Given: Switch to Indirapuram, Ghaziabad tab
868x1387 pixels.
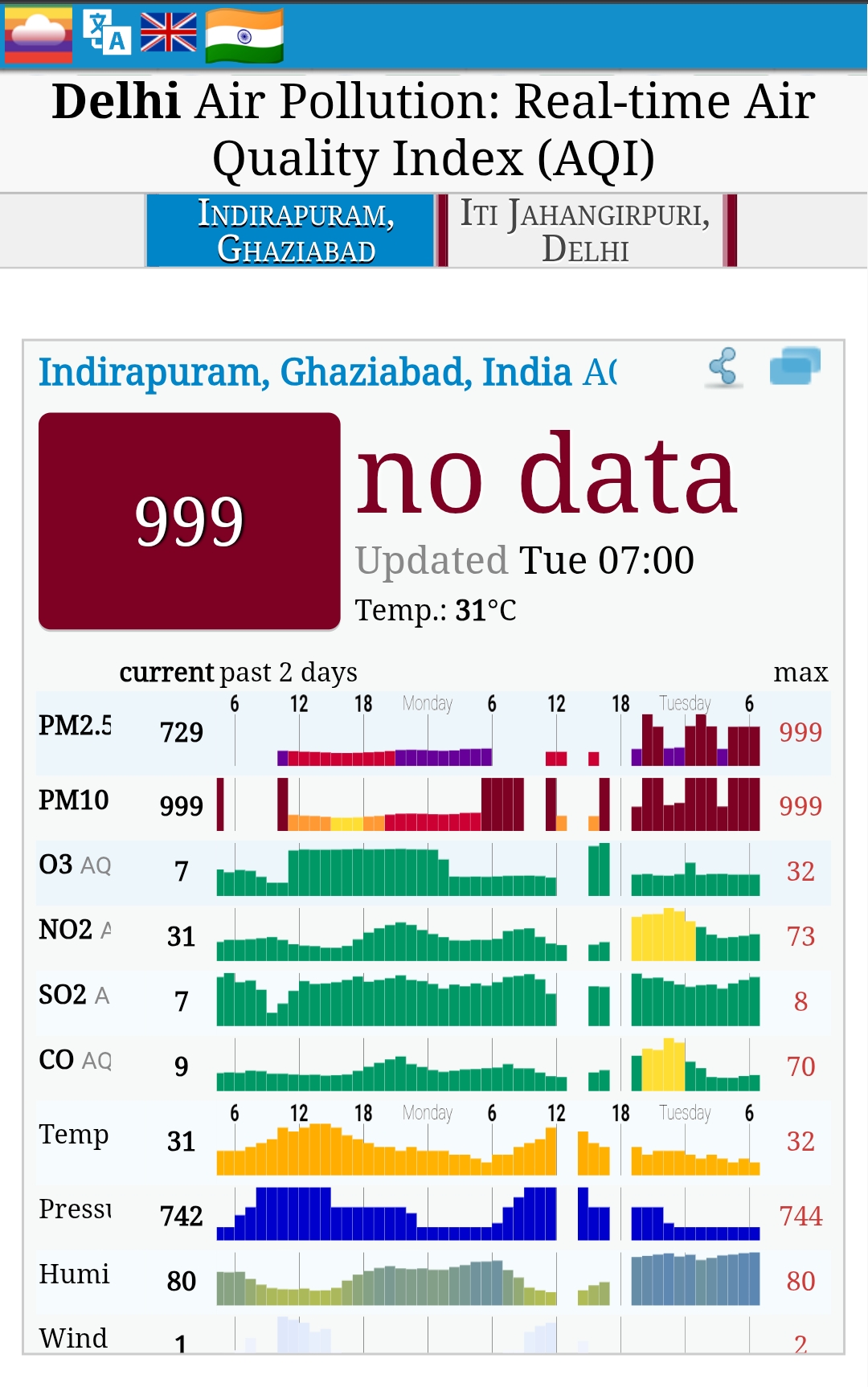Looking at the screenshot, I should tap(296, 231).
